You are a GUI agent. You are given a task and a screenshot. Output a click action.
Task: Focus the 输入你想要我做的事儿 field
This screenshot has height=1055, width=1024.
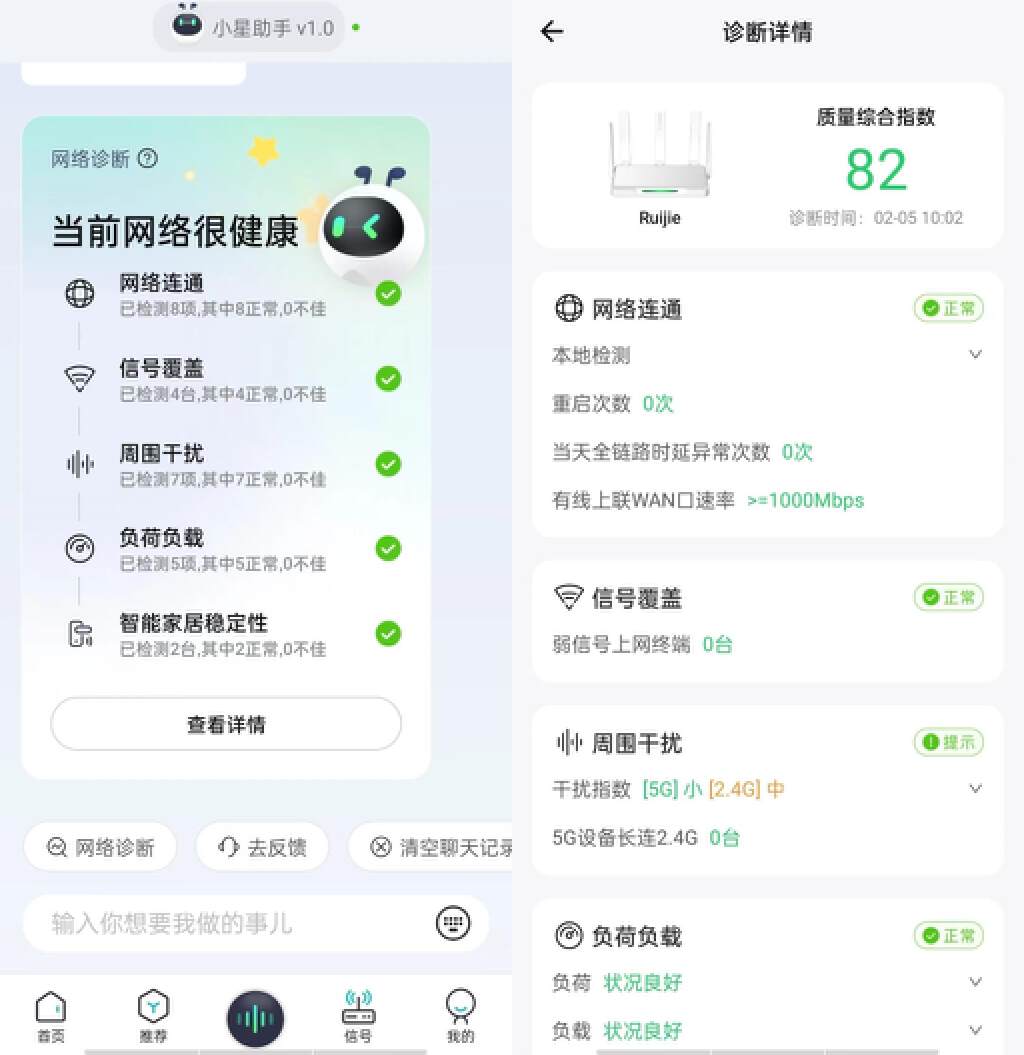pos(230,923)
